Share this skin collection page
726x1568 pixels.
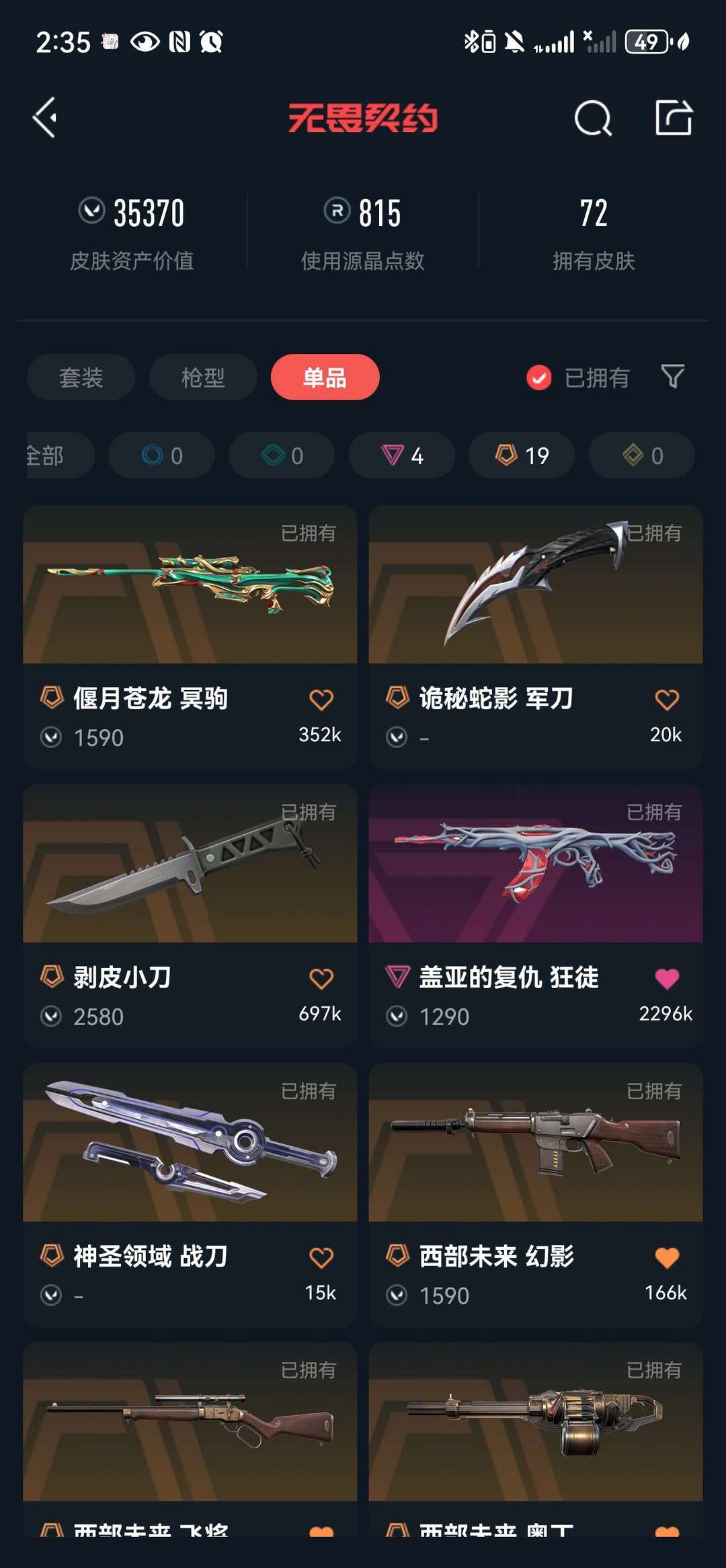coord(674,118)
